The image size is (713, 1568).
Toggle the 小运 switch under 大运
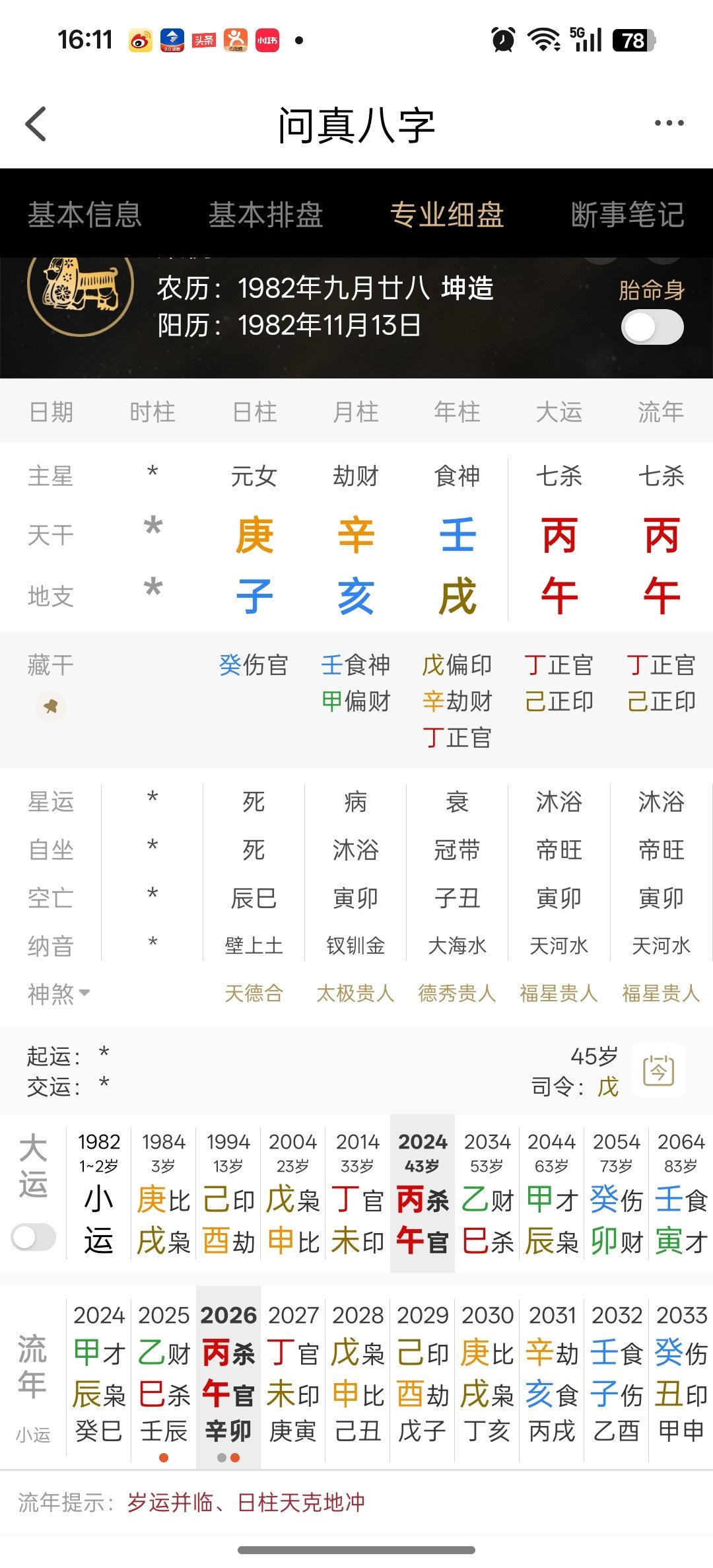point(34,1238)
